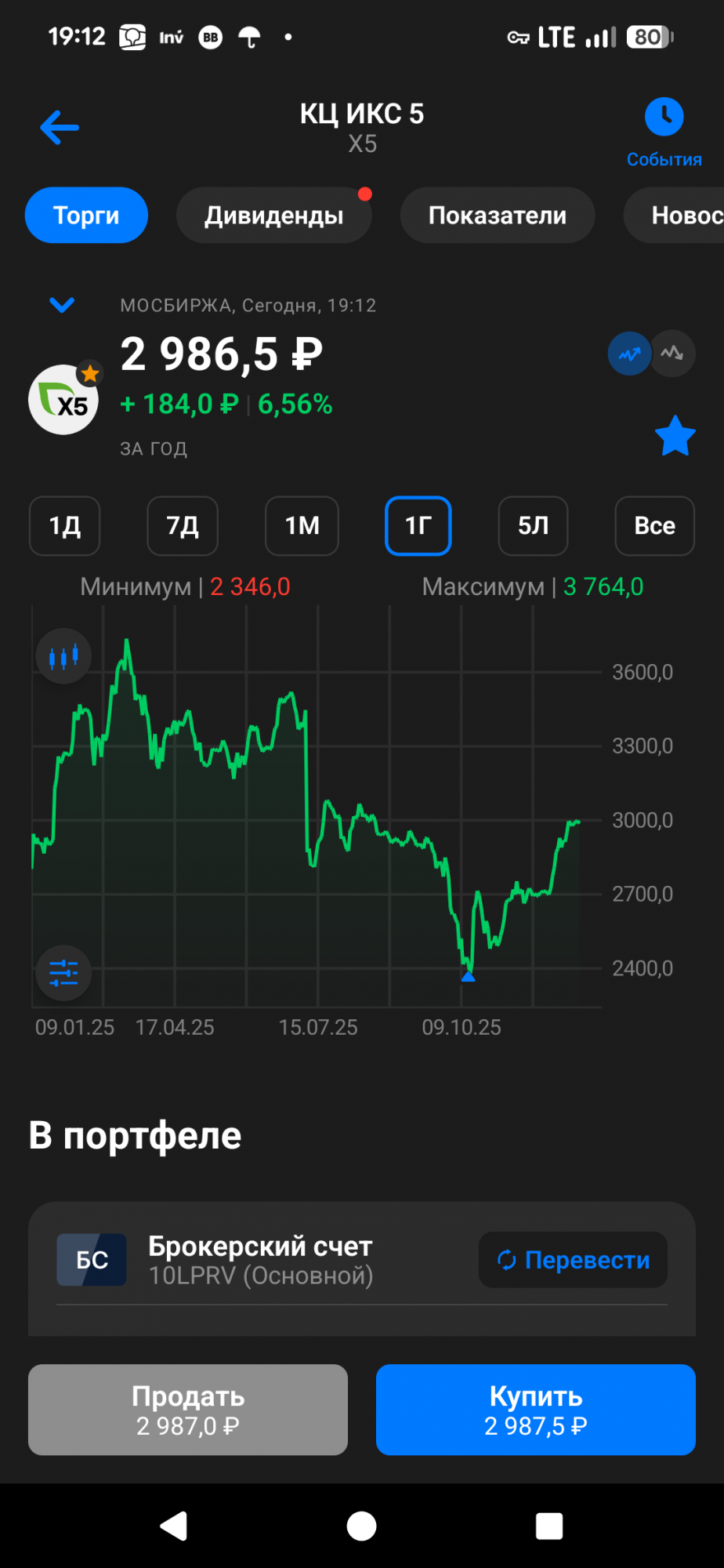Tap Перевести on the brokerage account
The height and width of the screenshot is (1568, 724).
click(x=573, y=1260)
